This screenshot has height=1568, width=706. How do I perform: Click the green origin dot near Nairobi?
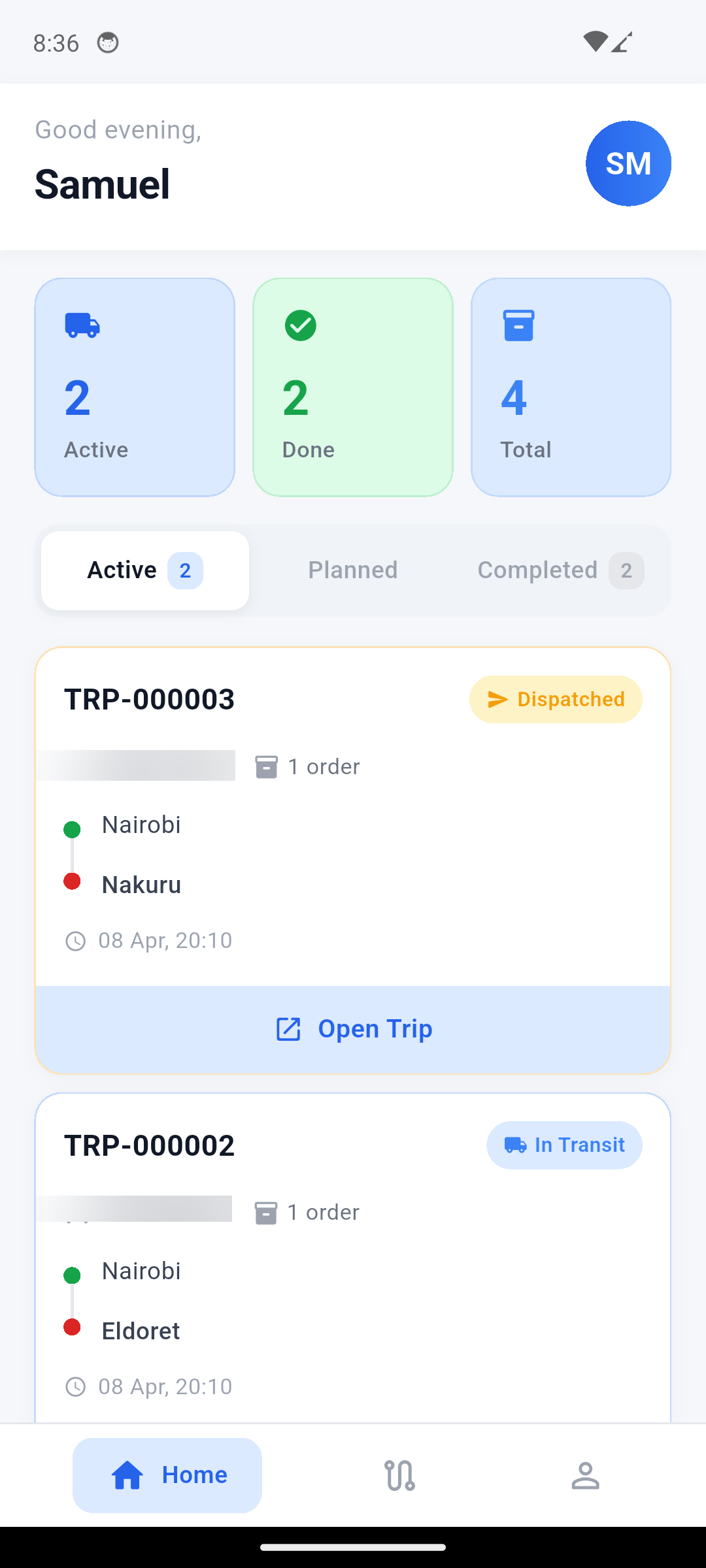point(72,829)
